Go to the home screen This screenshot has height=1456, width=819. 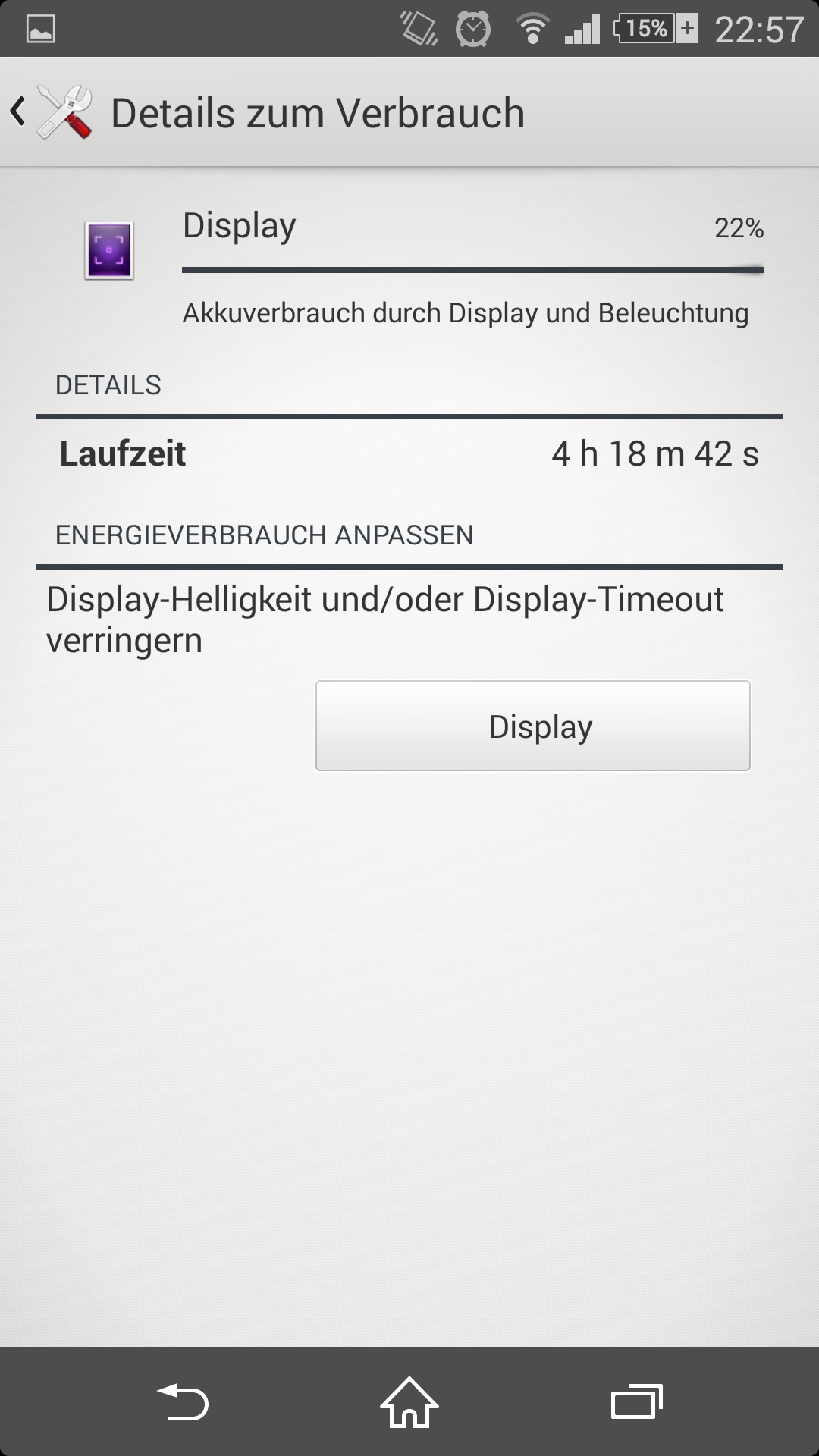[x=409, y=1401]
